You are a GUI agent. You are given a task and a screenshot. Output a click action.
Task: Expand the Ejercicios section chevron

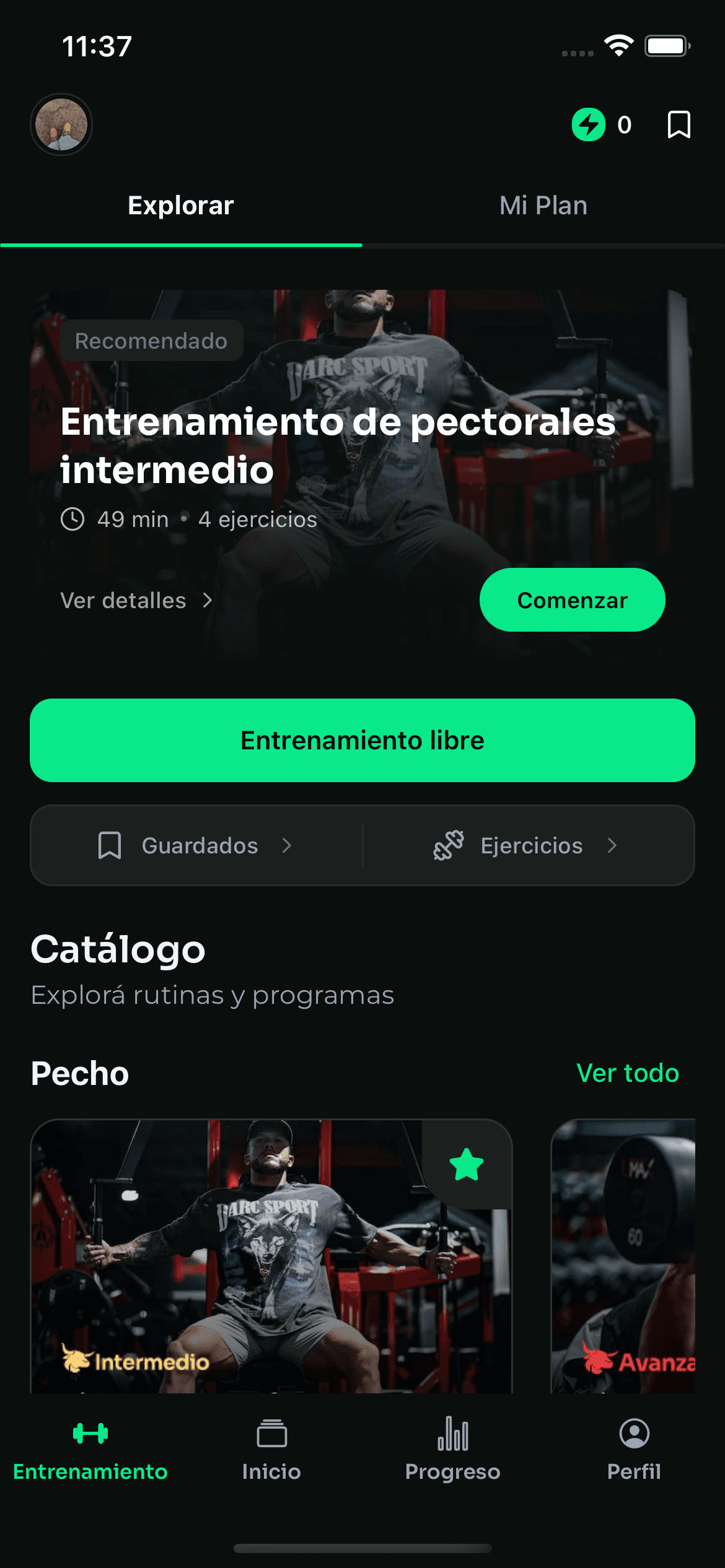pos(612,845)
